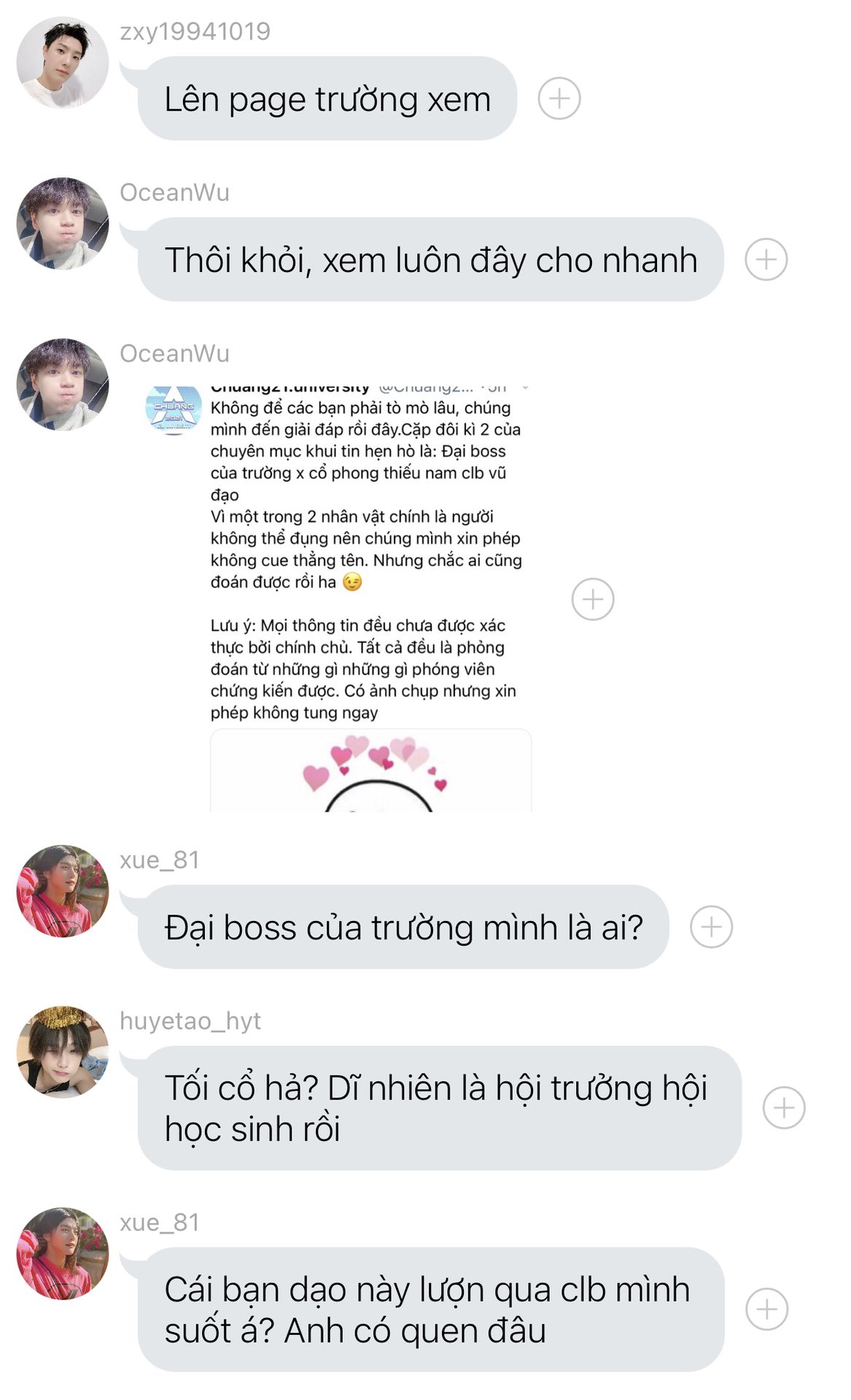Tap the plus icon beside the shared image
Screen dimensions: 851x1400
click(x=593, y=599)
